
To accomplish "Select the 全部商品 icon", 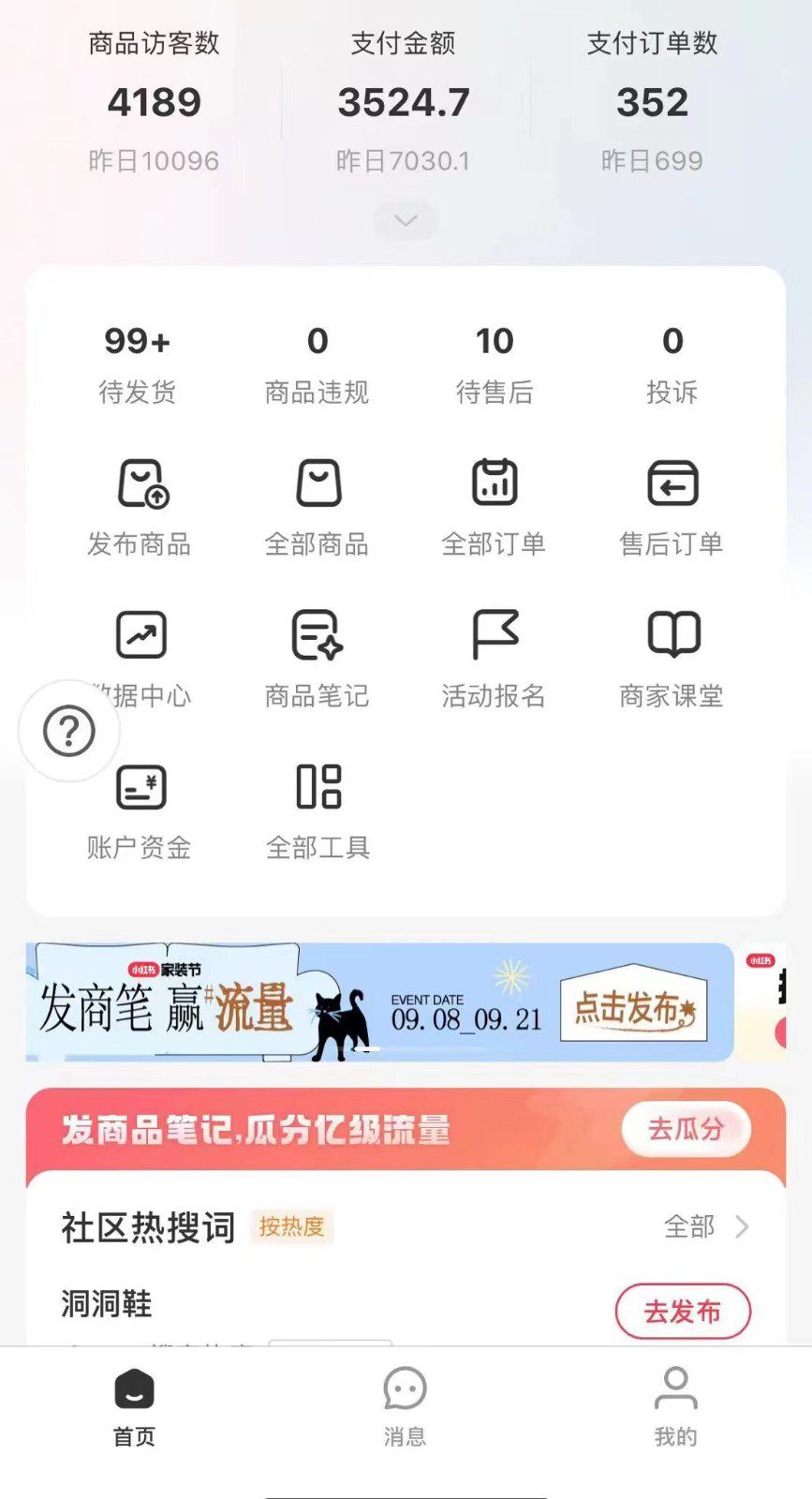I will tap(318, 504).
